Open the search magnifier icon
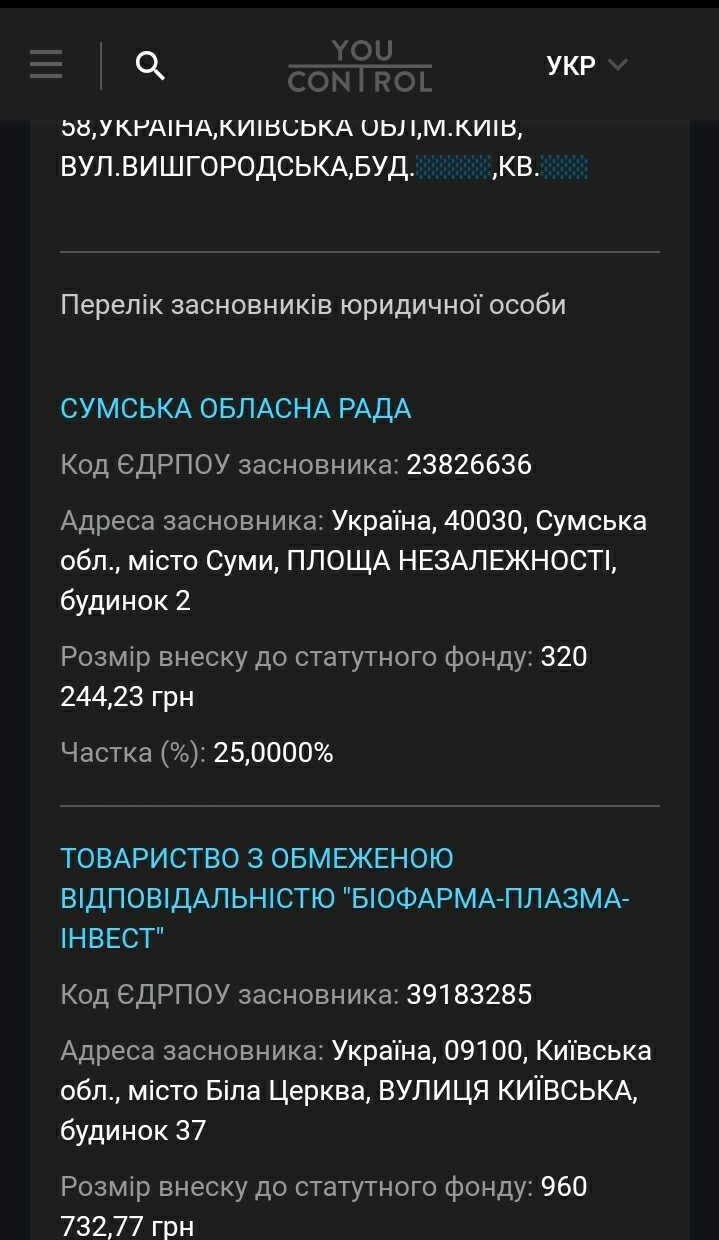 click(x=150, y=65)
